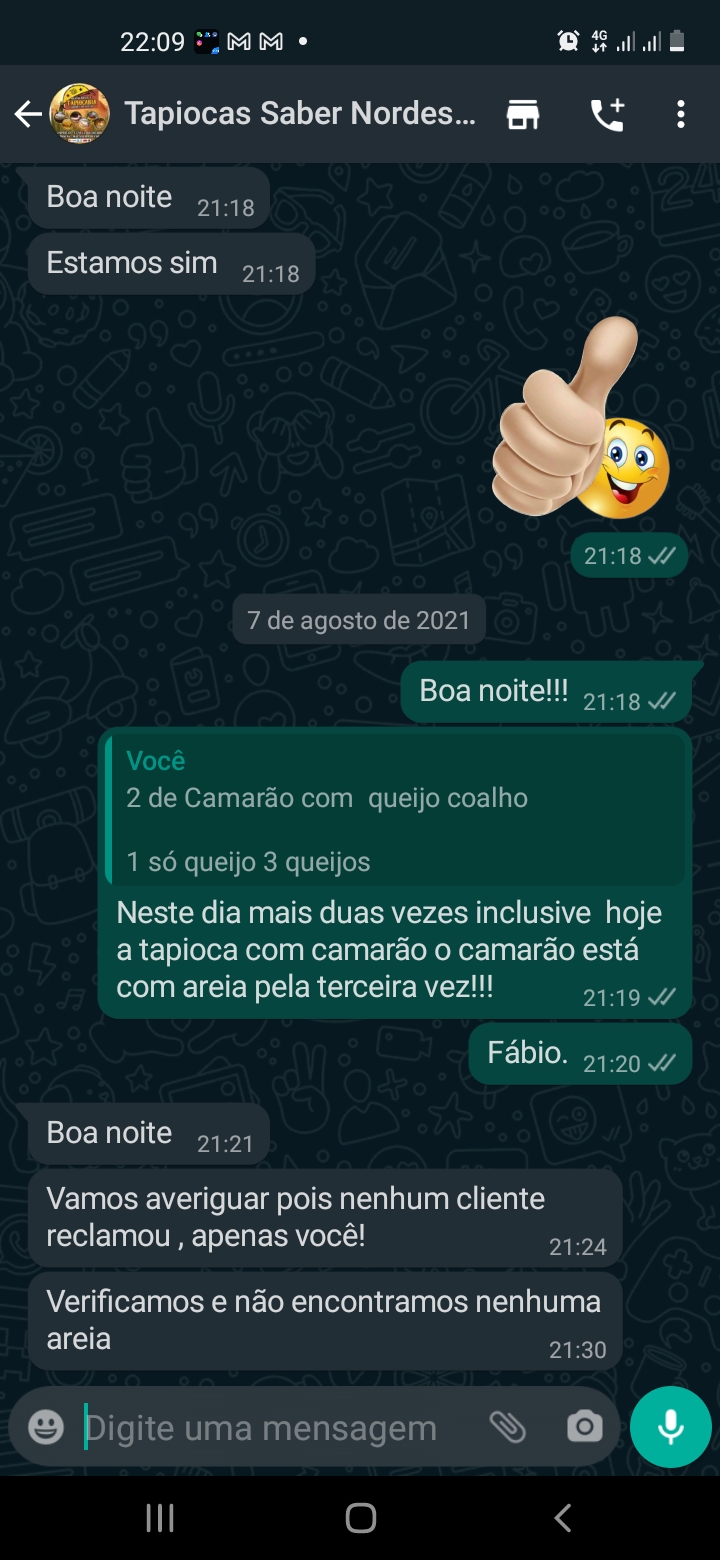This screenshot has width=720, height=1560.
Task: Open the recent apps view
Action: pyautogui.click(x=160, y=1518)
